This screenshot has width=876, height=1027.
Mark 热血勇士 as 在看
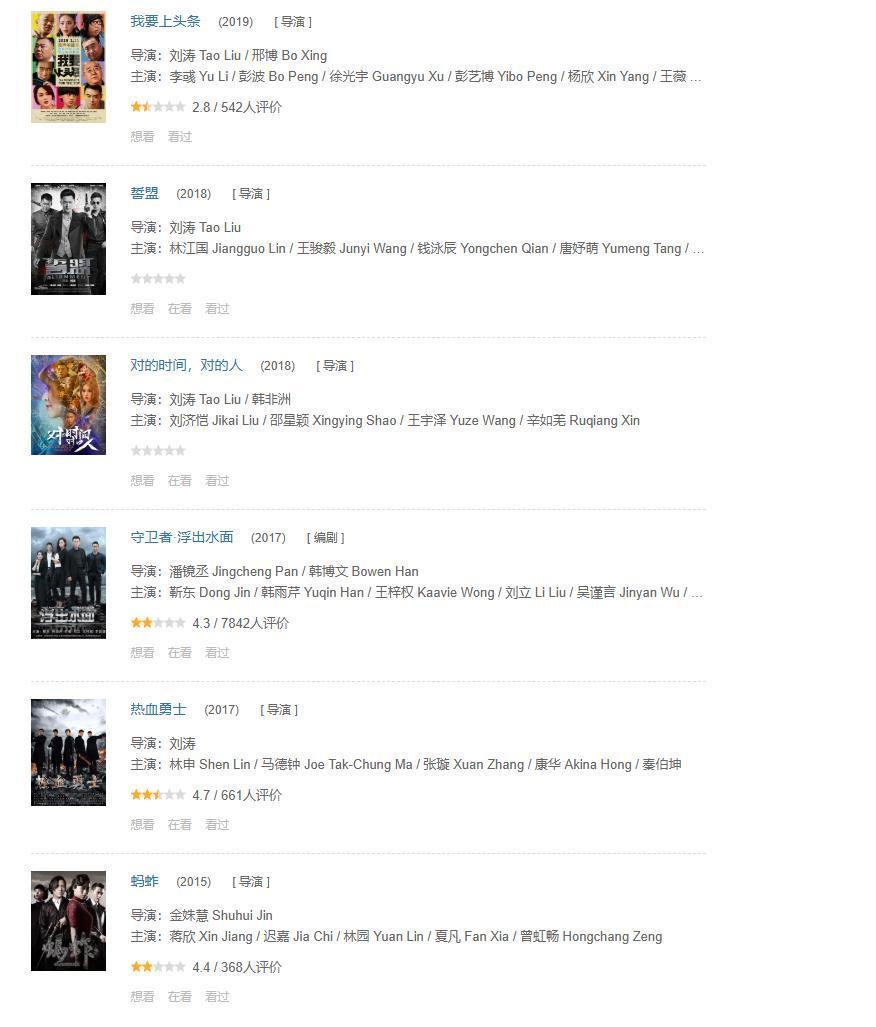point(180,824)
